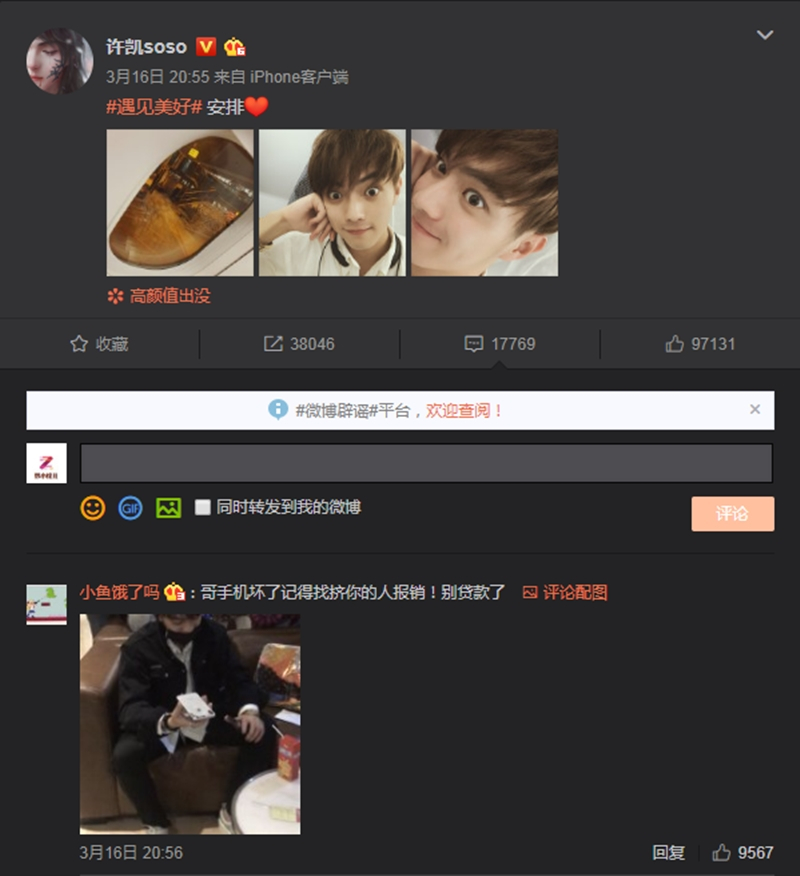View the second photo of the post
800x876 pixels.
[x=332, y=202]
